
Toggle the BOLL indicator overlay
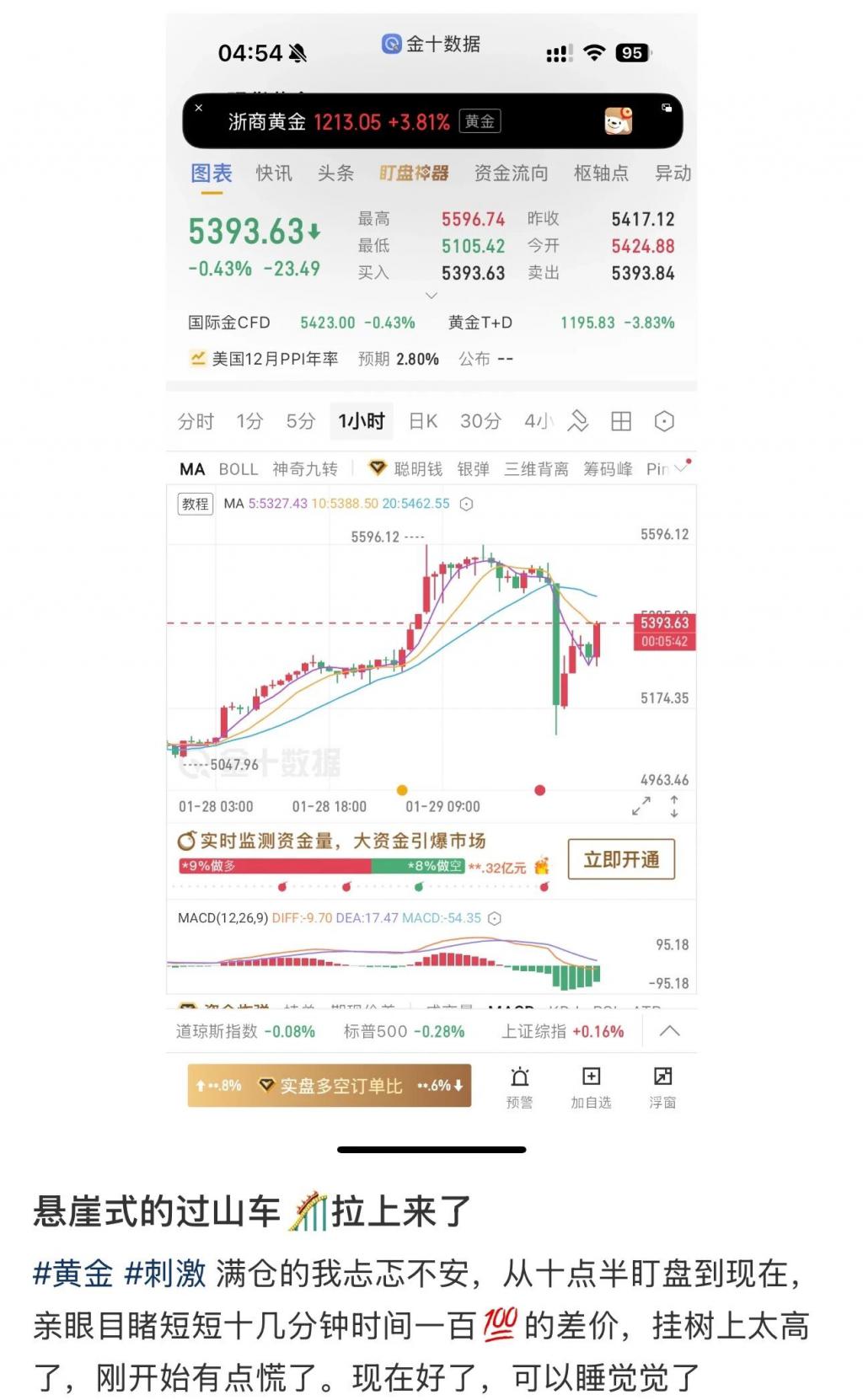(239, 468)
